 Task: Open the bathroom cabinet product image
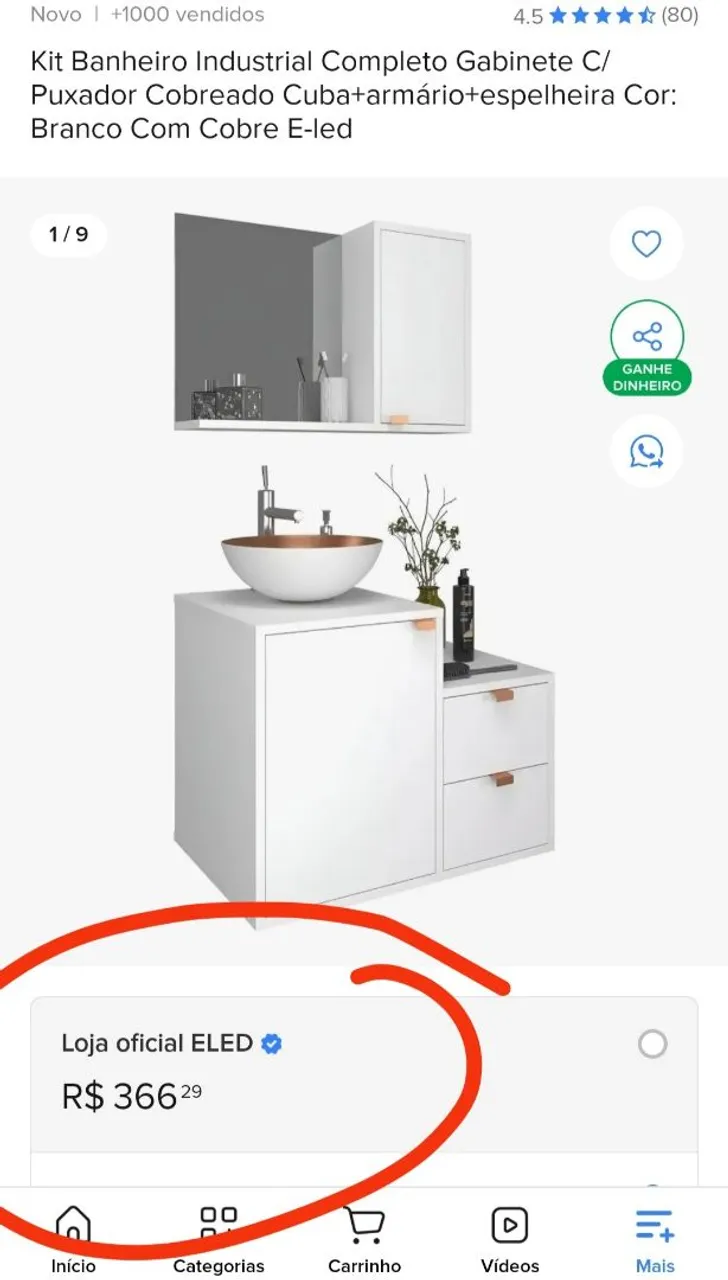(x=364, y=570)
